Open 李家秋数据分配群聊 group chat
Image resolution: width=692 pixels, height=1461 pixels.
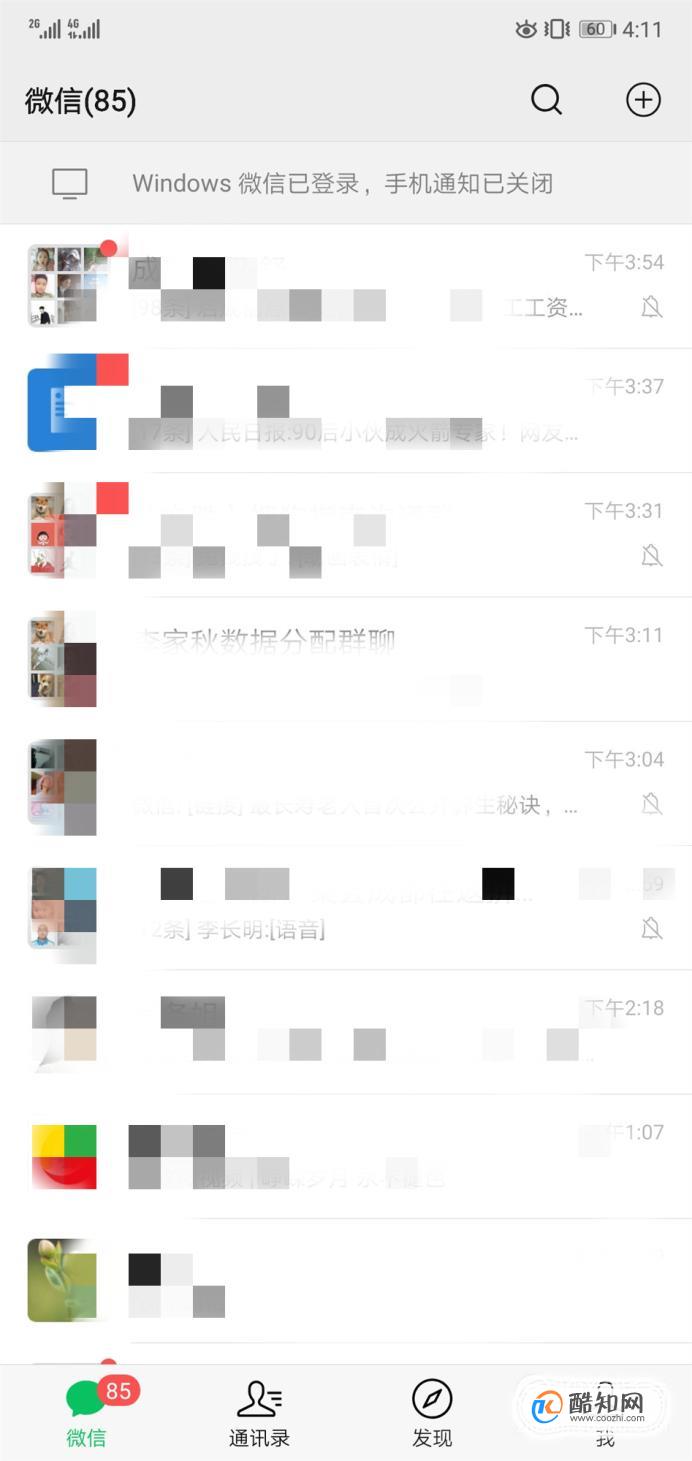[x=345, y=659]
